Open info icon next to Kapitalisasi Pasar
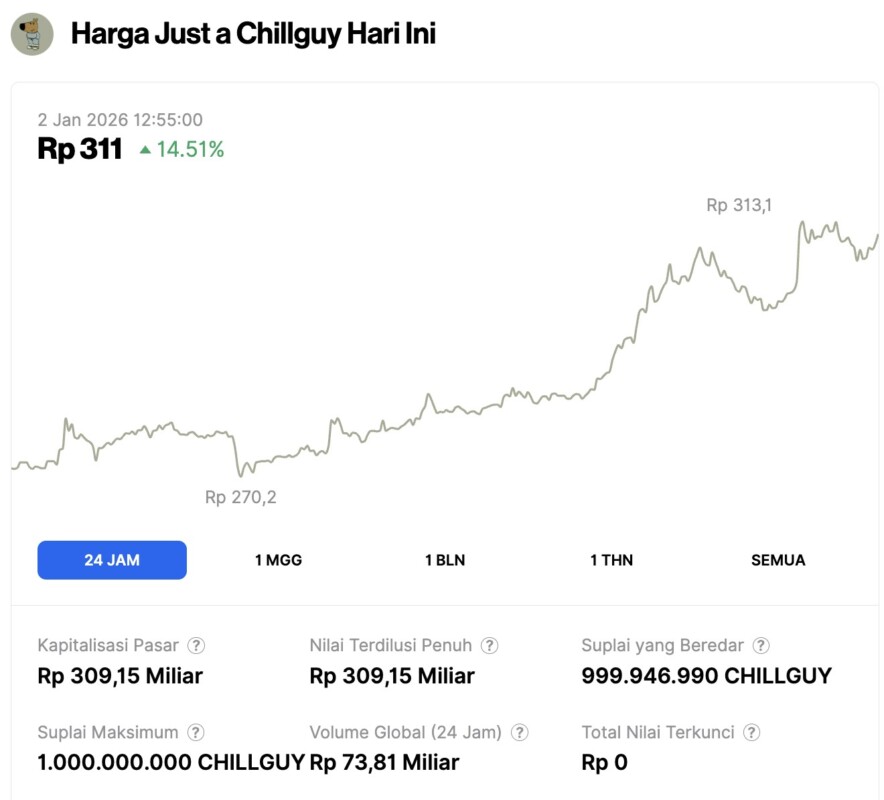The image size is (884, 800). [197, 646]
